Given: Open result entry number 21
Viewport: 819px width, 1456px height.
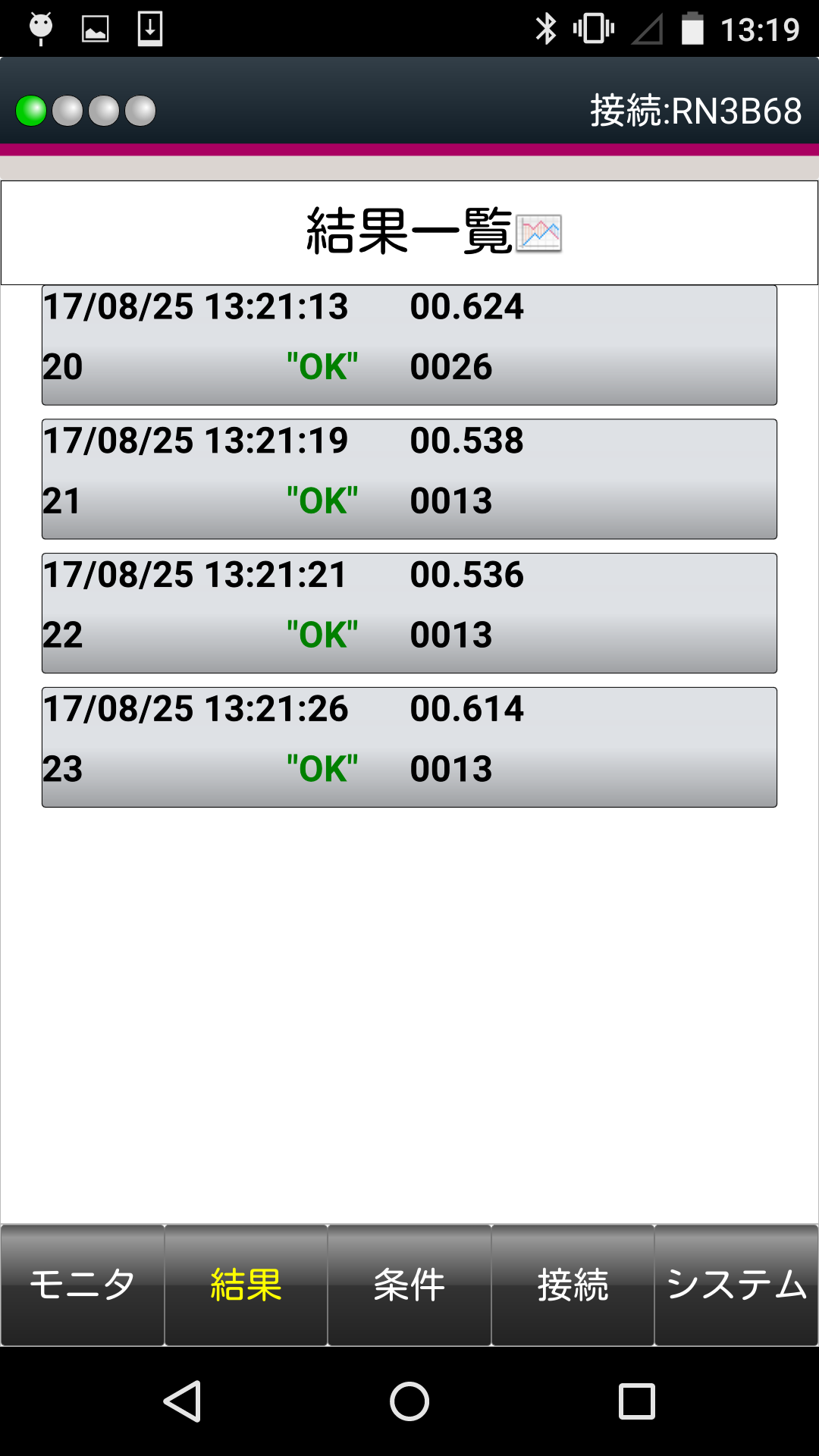Looking at the screenshot, I should click(409, 479).
